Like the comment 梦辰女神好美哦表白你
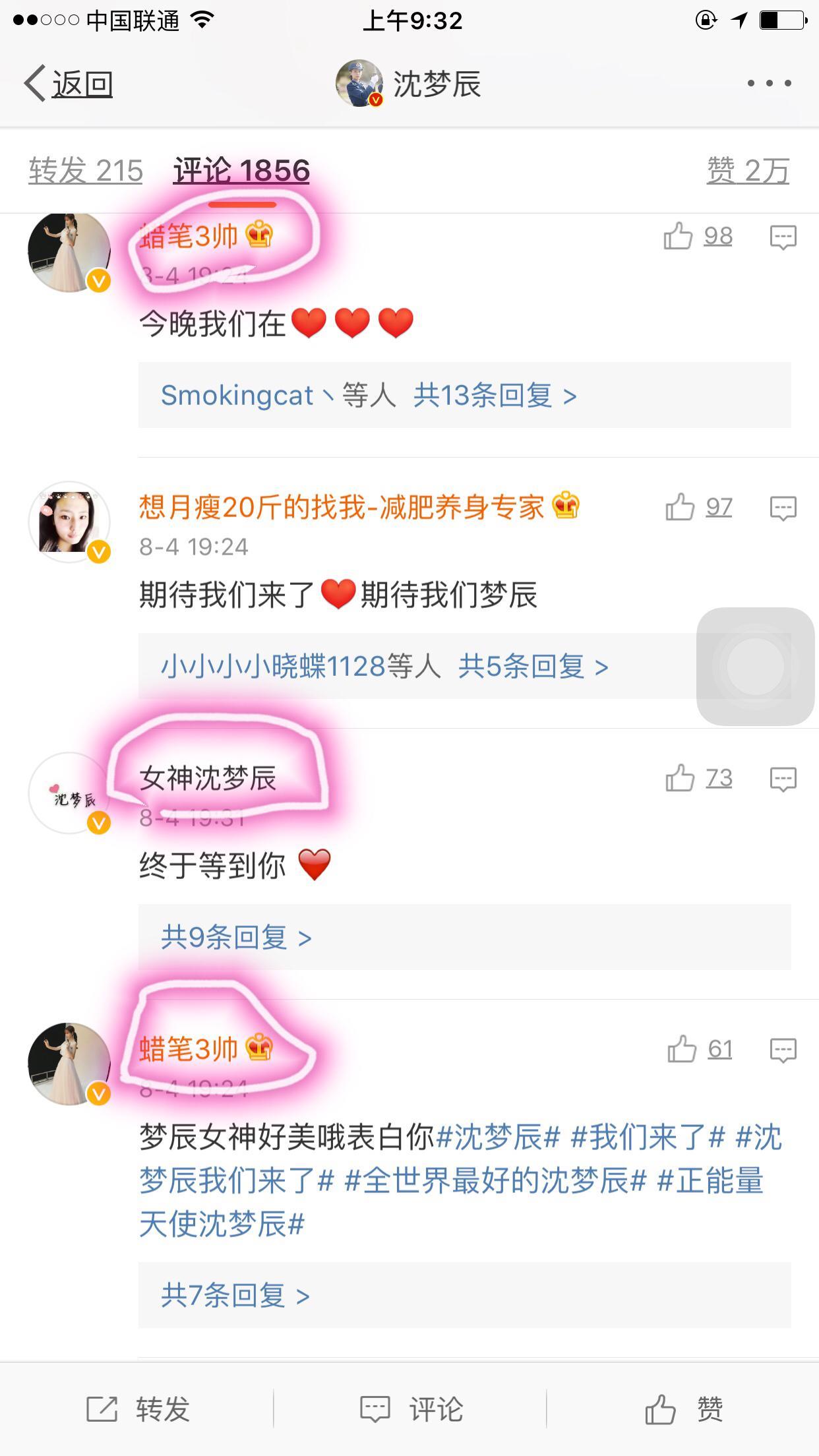The width and height of the screenshot is (819, 1456). (x=682, y=1049)
